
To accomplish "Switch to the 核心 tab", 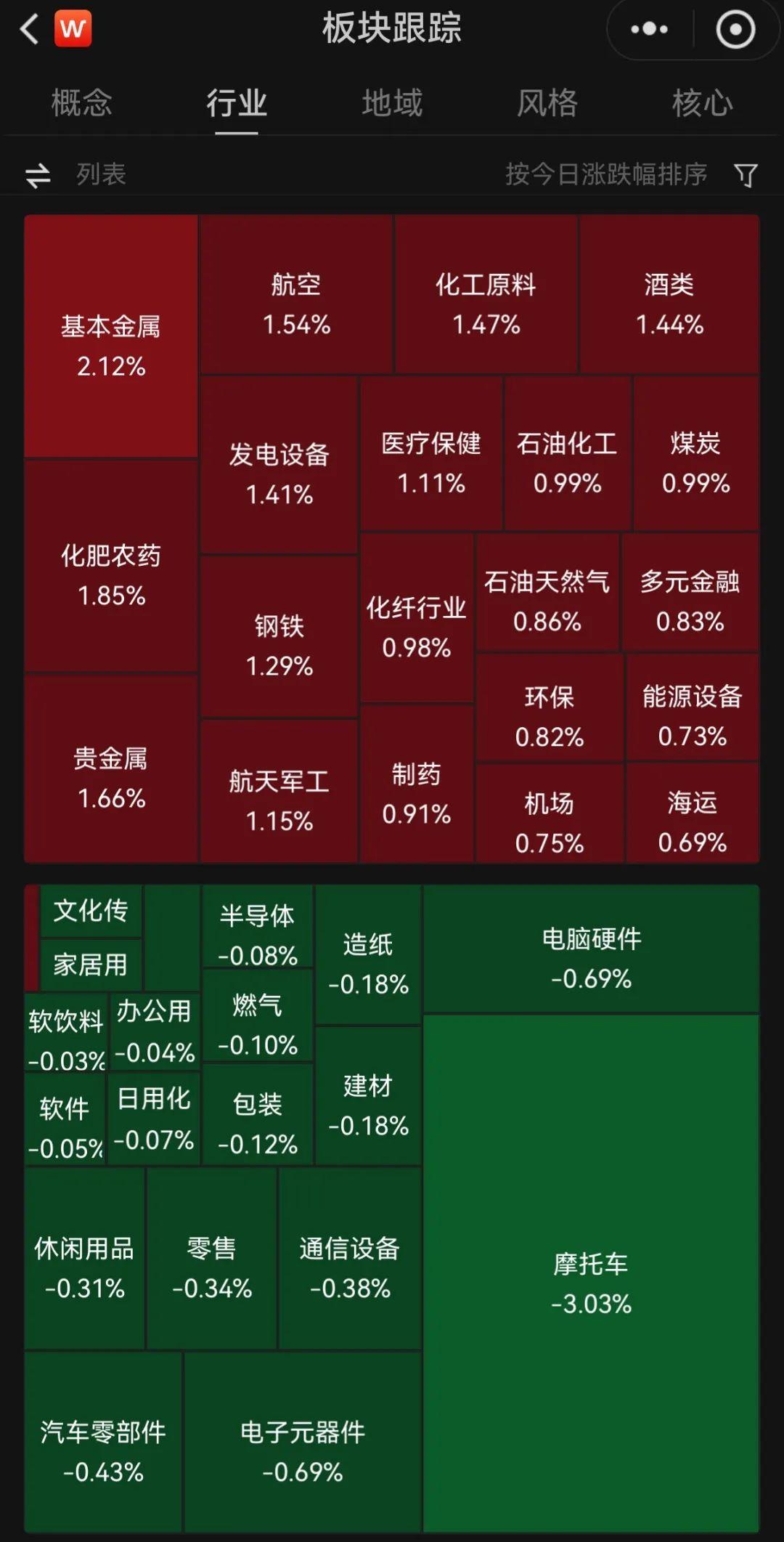I will pyautogui.click(x=702, y=102).
